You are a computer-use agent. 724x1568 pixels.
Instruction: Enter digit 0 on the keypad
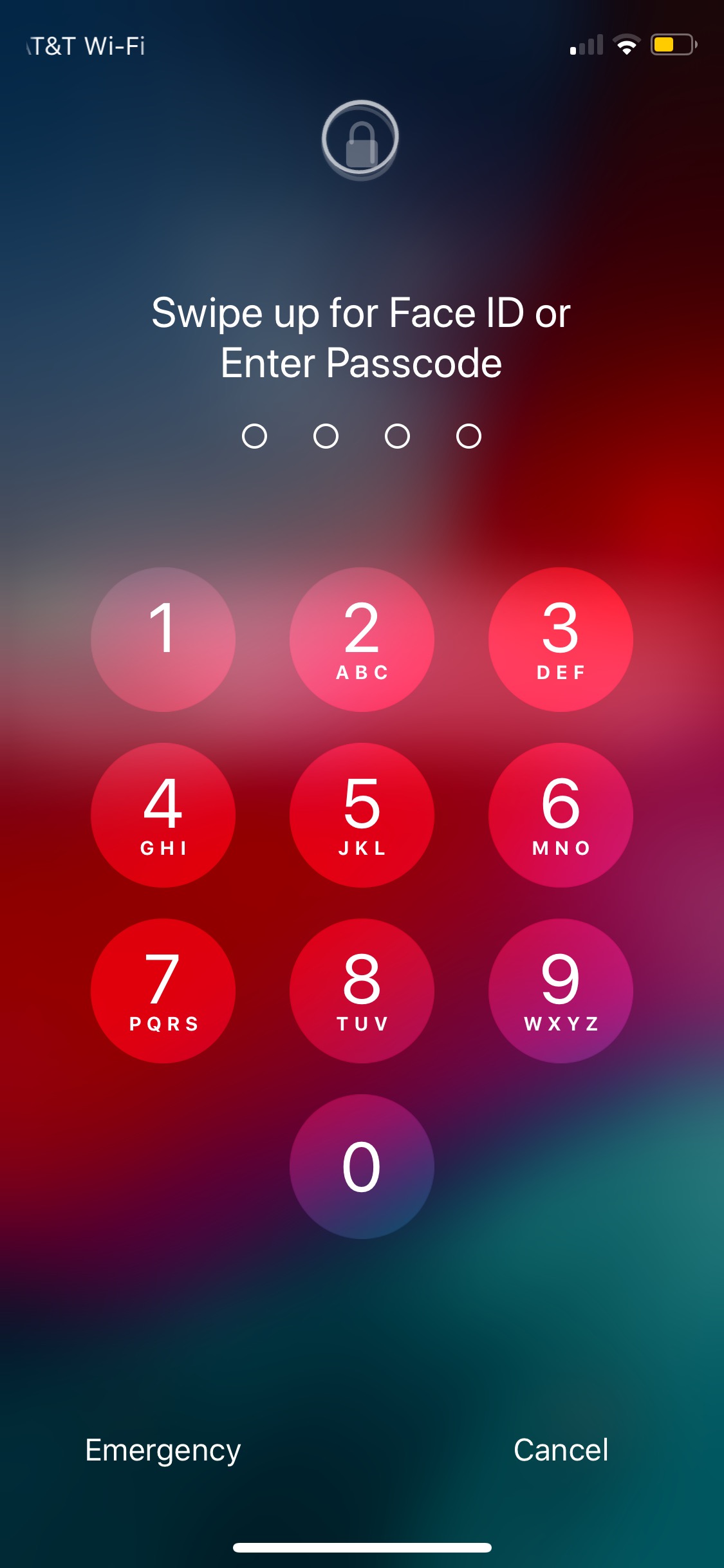(x=362, y=1166)
